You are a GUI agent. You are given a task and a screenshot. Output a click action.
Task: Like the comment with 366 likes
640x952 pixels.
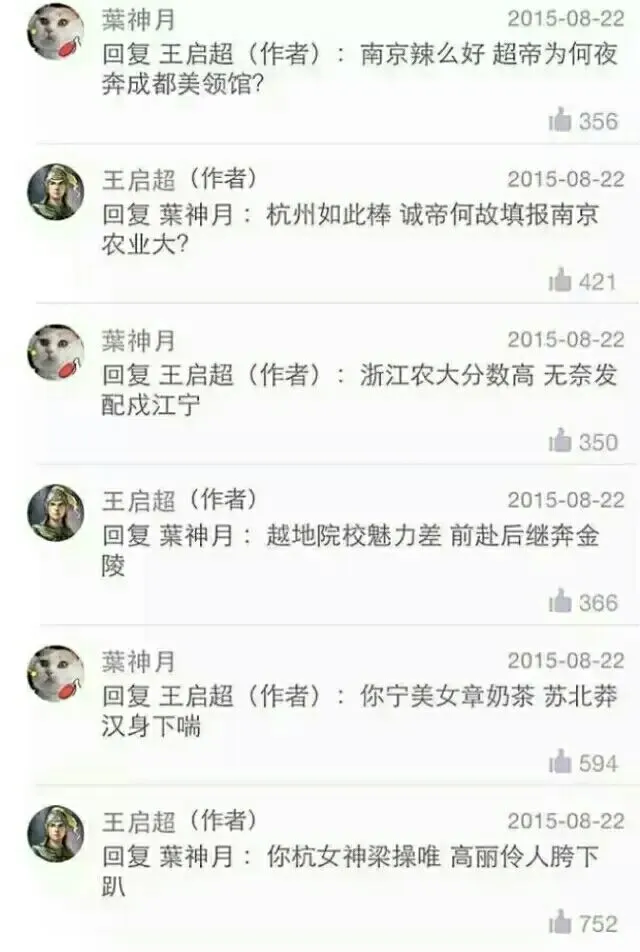click(x=560, y=602)
